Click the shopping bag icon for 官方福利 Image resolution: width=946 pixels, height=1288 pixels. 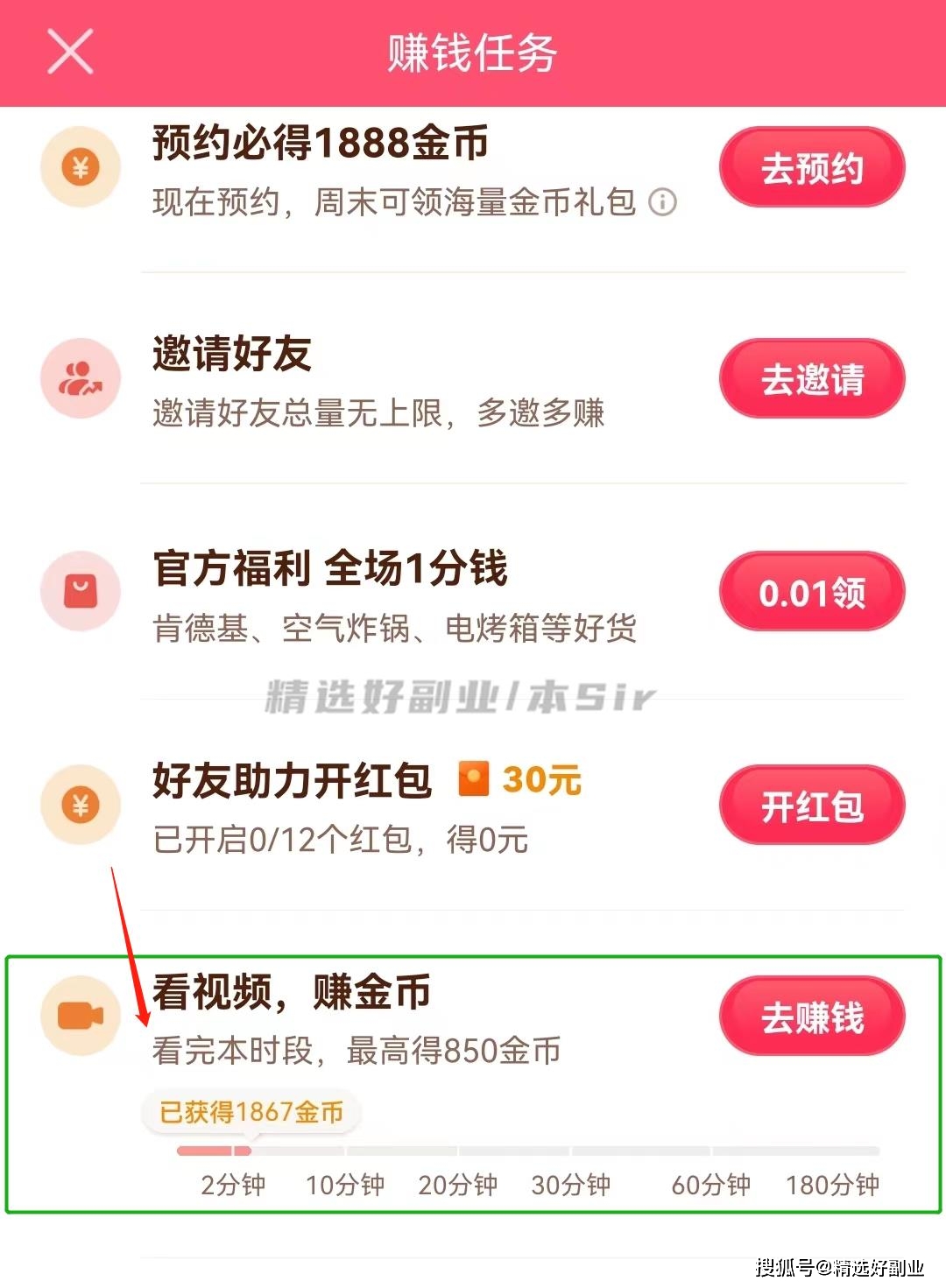[81, 591]
